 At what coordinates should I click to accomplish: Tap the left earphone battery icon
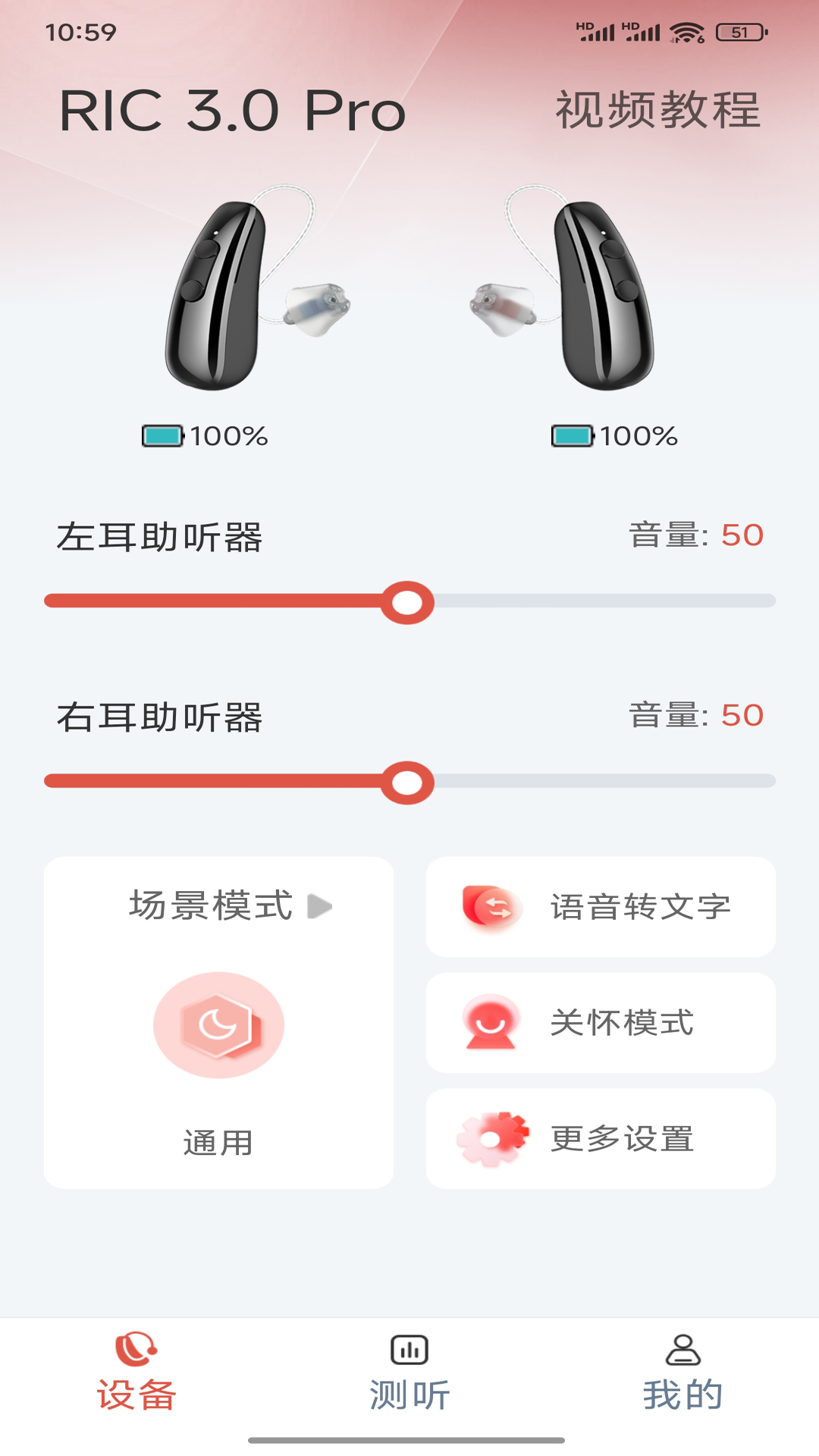point(162,434)
